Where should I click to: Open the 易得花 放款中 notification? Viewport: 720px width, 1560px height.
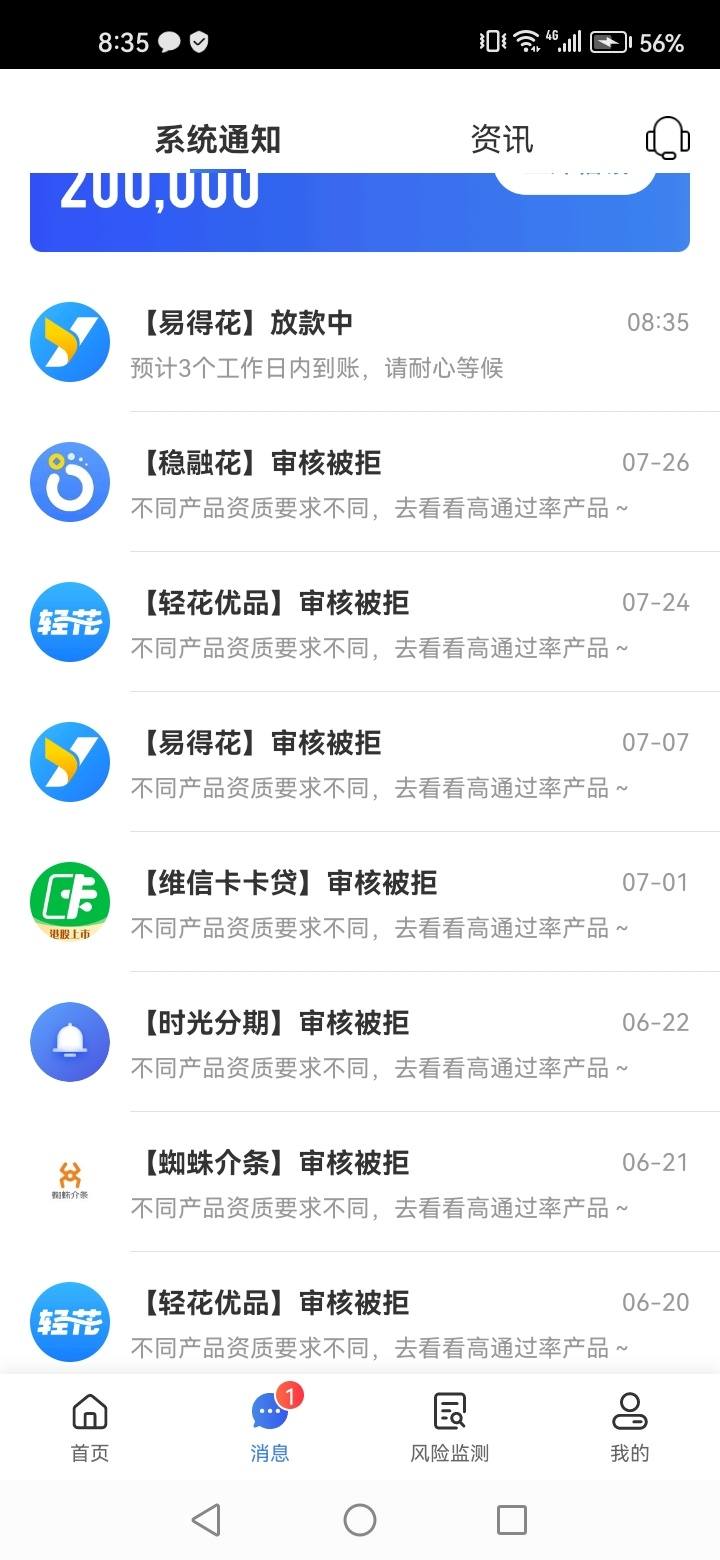(360, 342)
